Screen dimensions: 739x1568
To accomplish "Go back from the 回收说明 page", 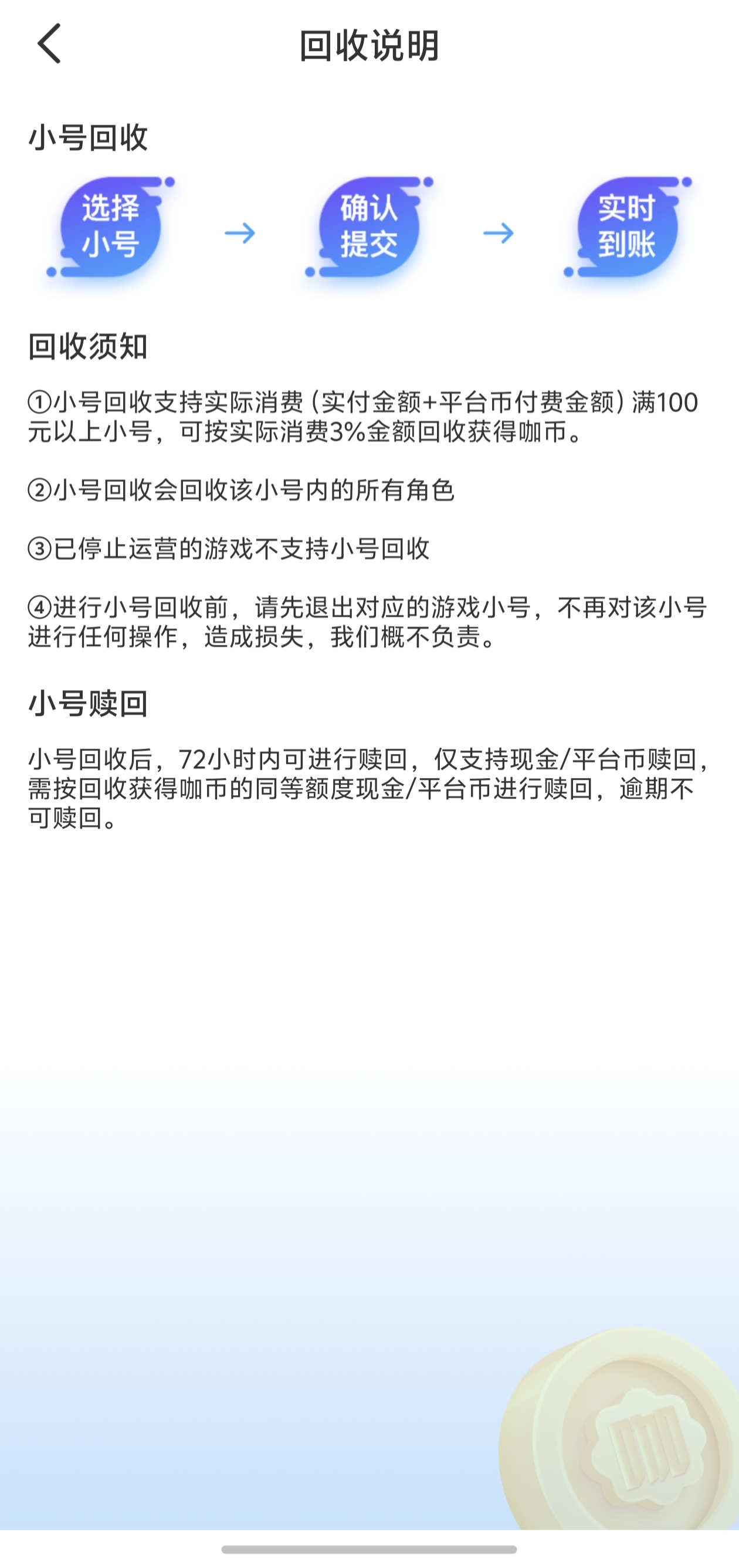I will [49, 44].
